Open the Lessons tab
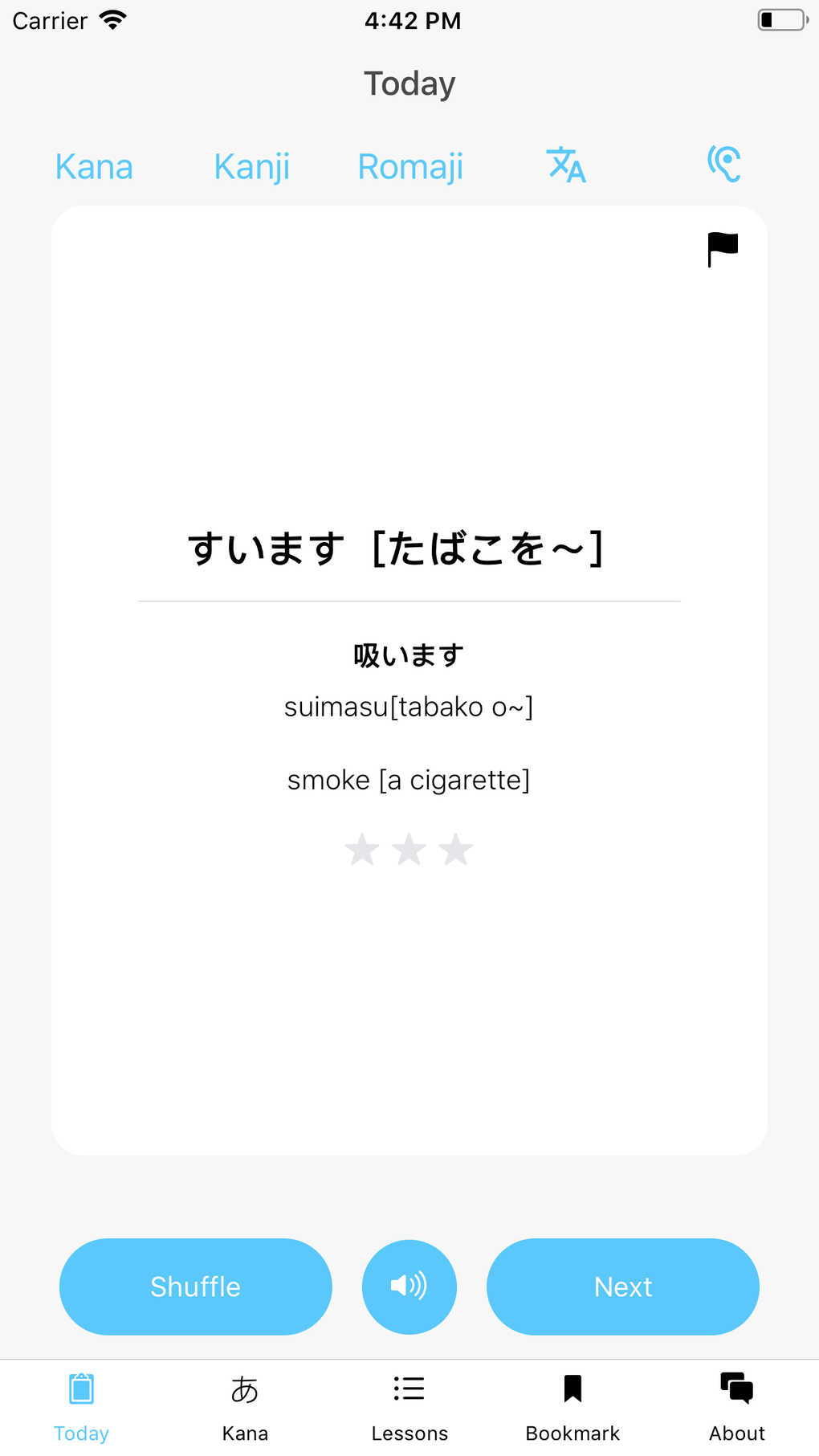The width and height of the screenshot is (819, 1456). [x=409, y=1407]
